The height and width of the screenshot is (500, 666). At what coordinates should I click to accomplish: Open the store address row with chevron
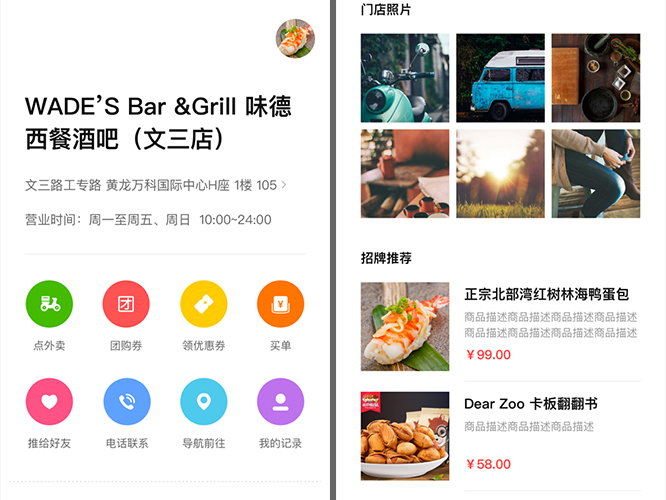pos(156,185)
